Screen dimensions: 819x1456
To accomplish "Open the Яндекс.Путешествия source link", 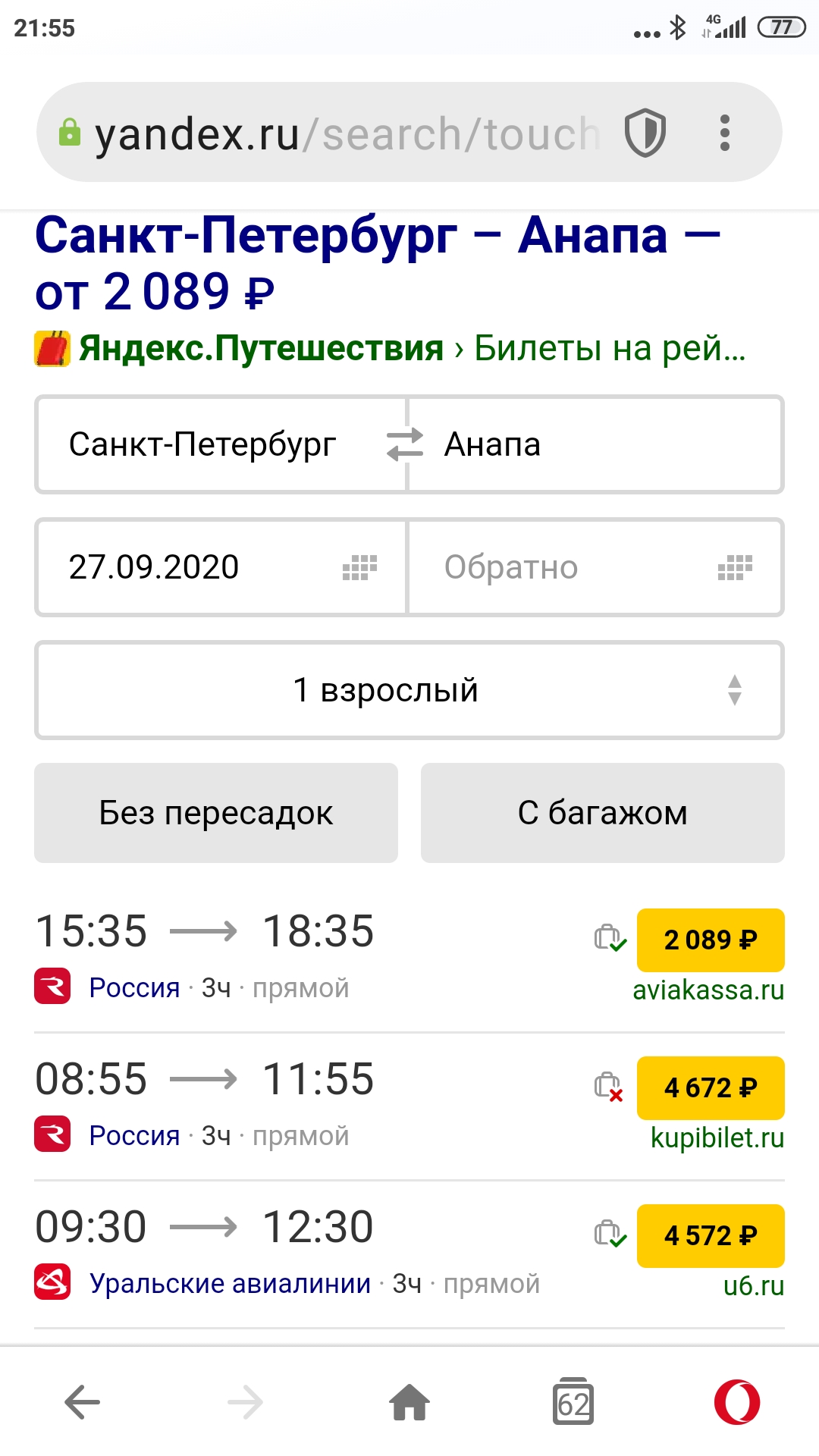I will pos(261,348).
